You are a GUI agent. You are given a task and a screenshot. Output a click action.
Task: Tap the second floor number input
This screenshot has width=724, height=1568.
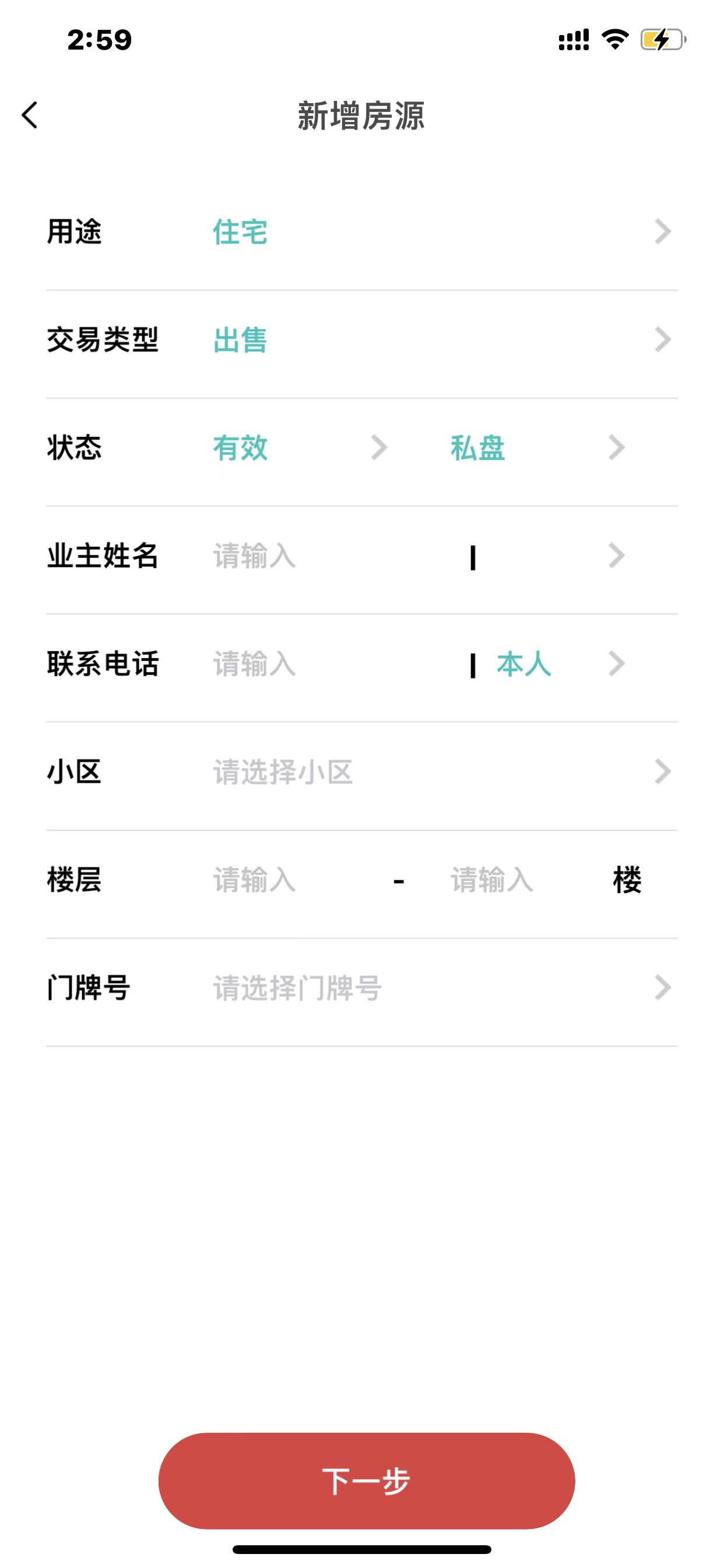(x=491, y=881)
